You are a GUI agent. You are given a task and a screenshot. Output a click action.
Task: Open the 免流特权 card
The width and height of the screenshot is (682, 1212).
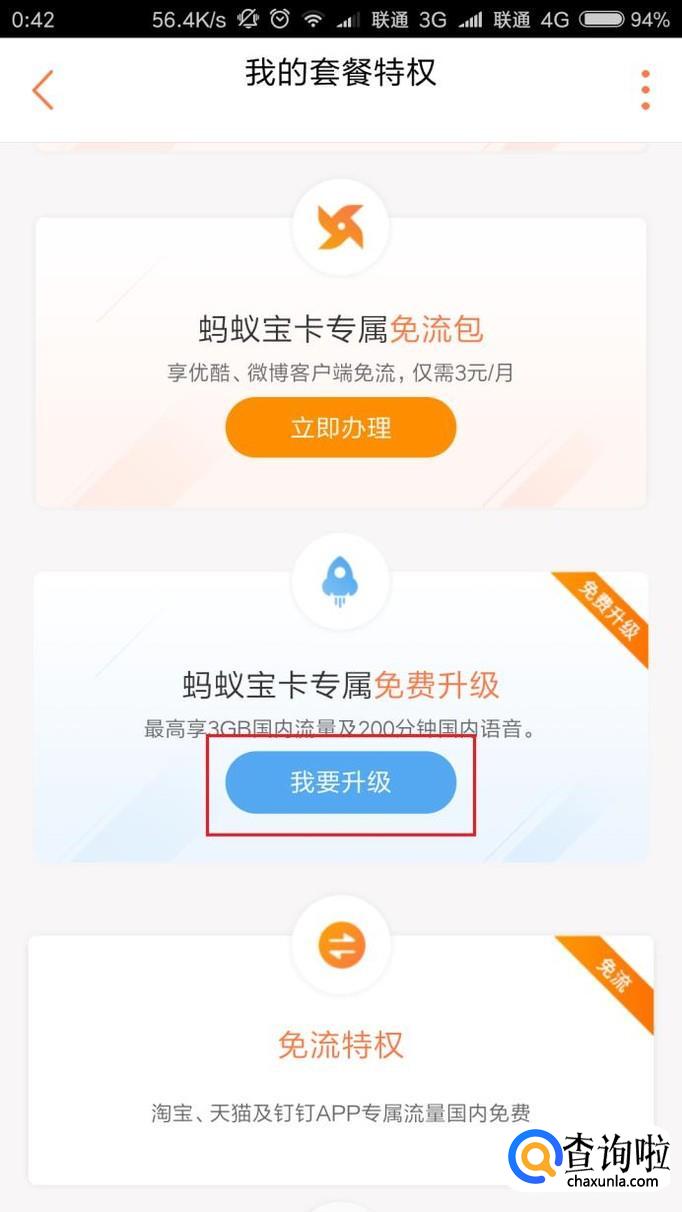(340, 1046)
